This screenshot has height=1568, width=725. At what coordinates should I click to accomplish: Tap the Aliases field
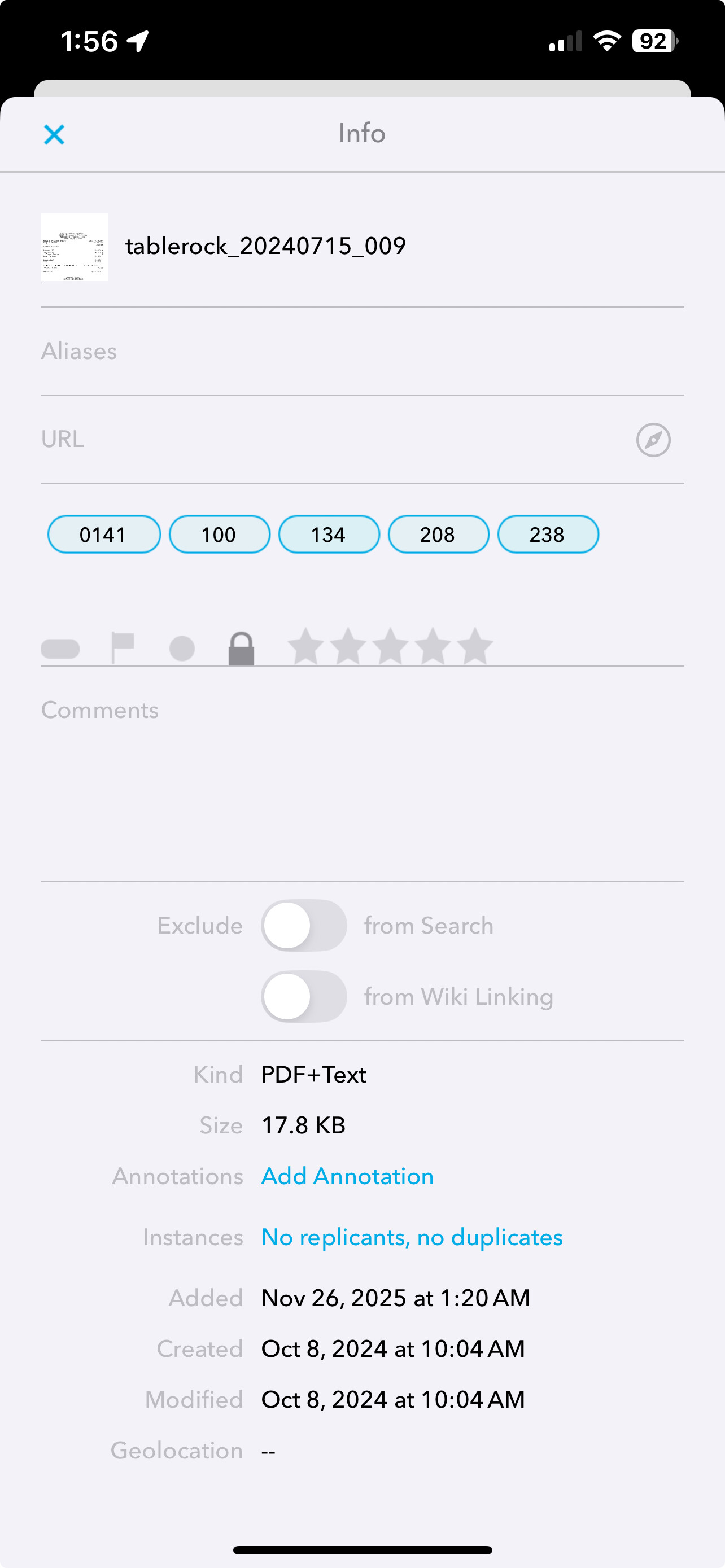[x=362, y=351]
